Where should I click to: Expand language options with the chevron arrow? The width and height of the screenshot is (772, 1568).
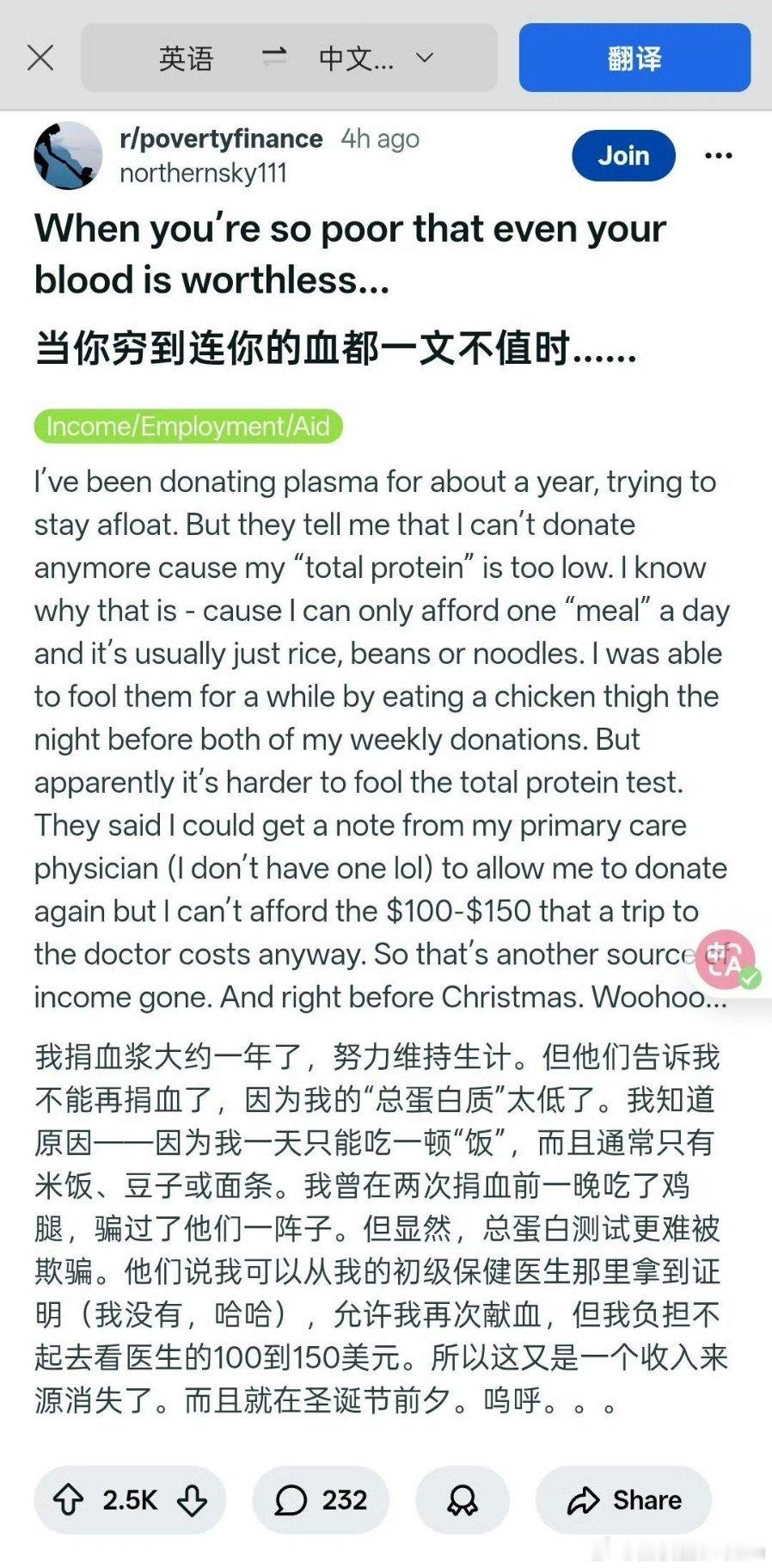point(422,58)
